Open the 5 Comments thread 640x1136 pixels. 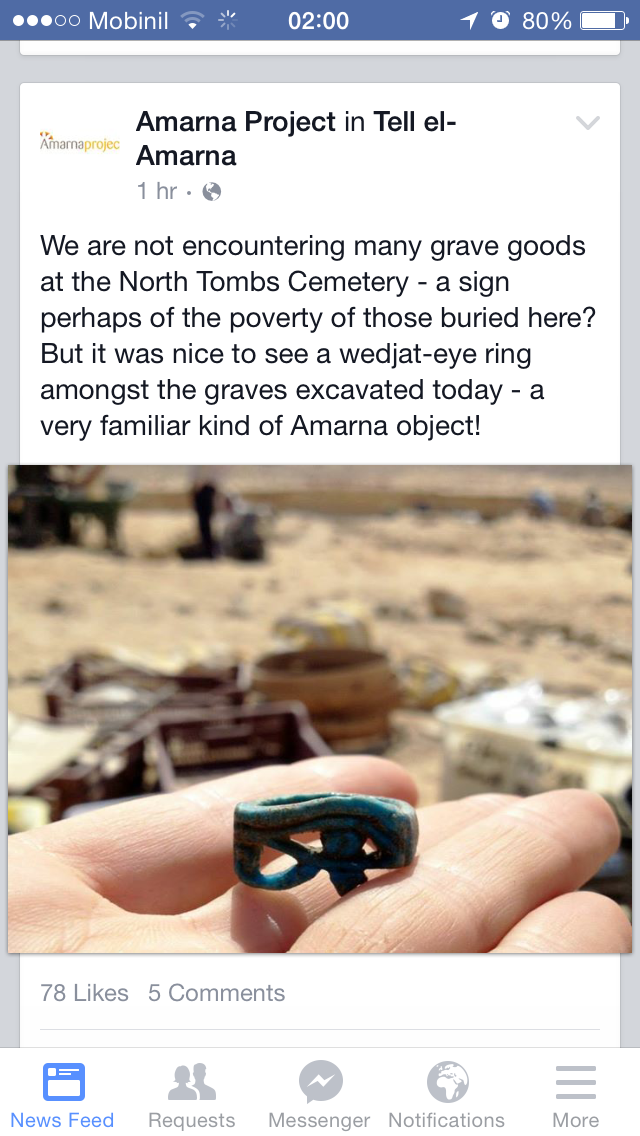216,993
